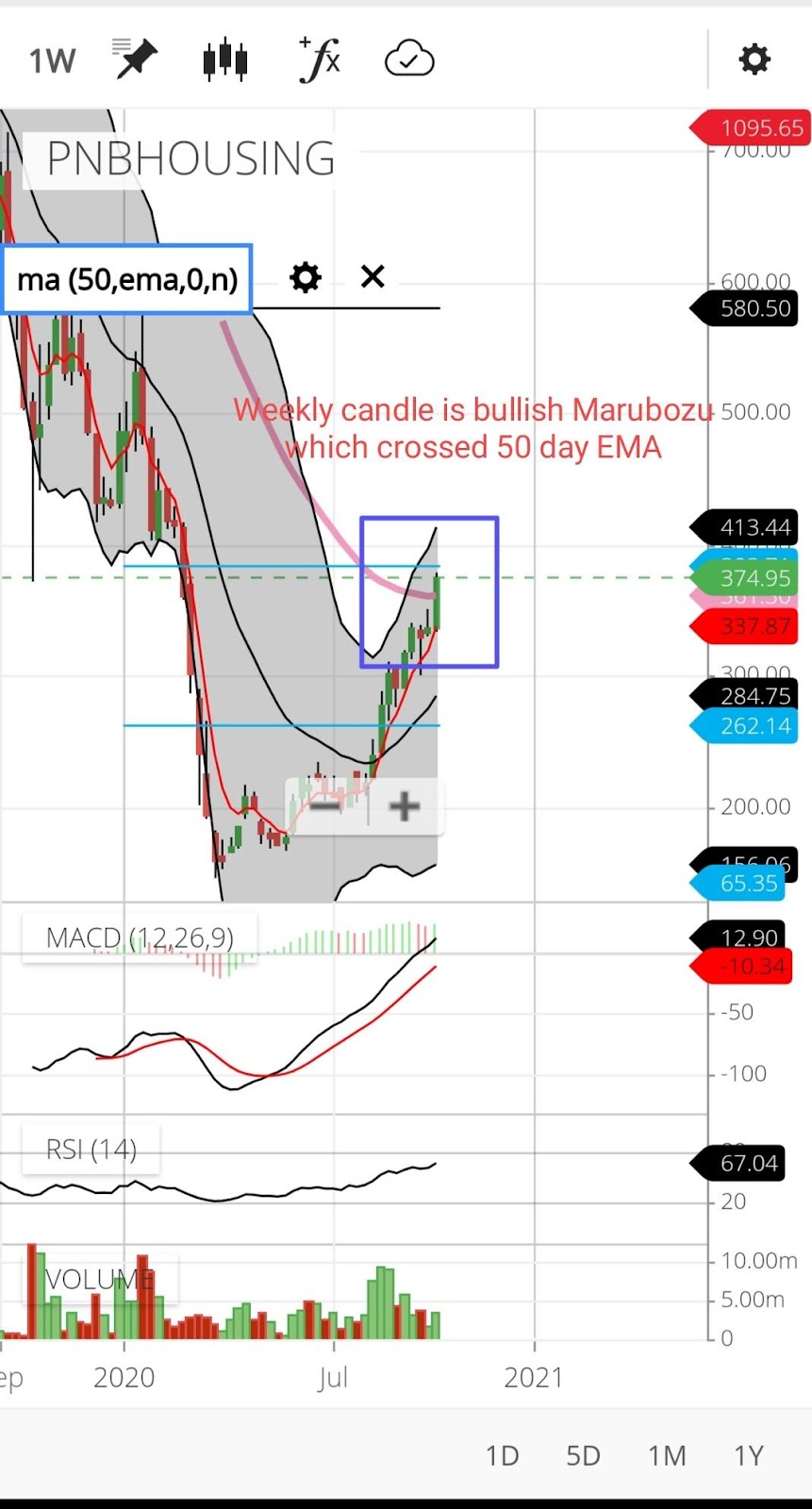Tap the RSI (14) indicator label
812x1509 pixels.
pyautogui.click(x=91, y=1150)
